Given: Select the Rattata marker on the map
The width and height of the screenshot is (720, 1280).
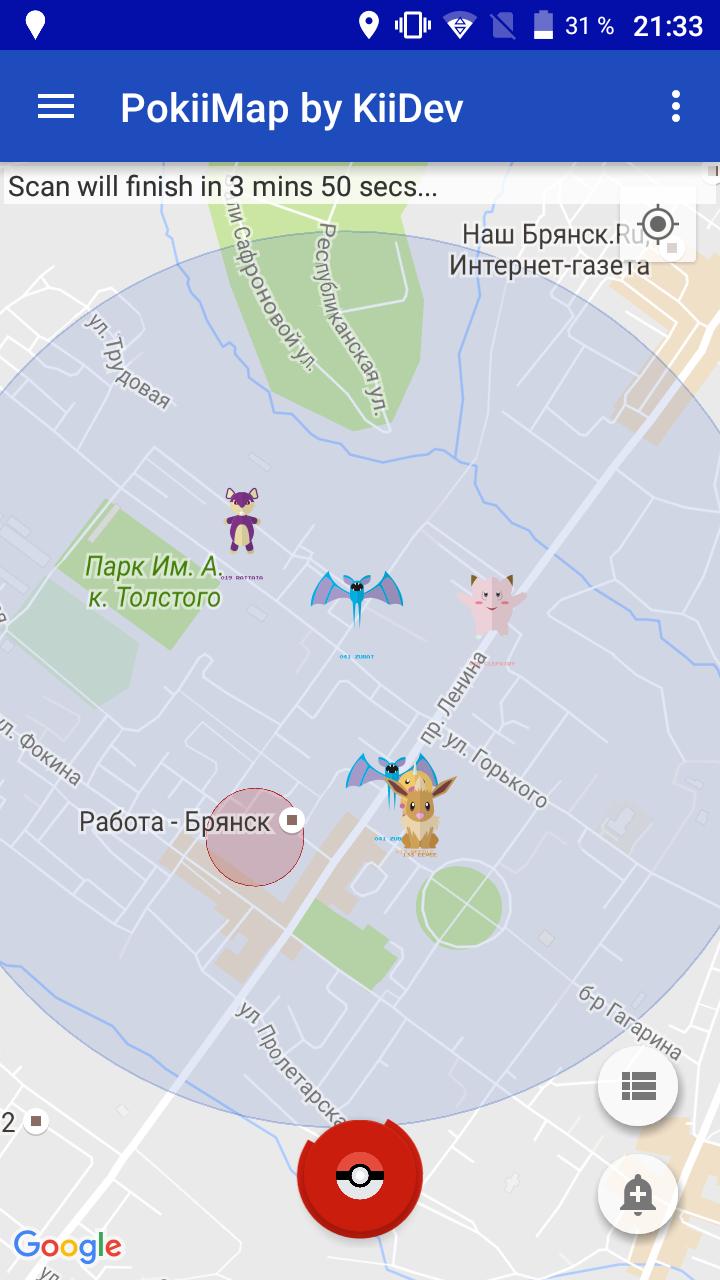Looking at the screenshot, I should pyautogui.click(x=241, y=520).
